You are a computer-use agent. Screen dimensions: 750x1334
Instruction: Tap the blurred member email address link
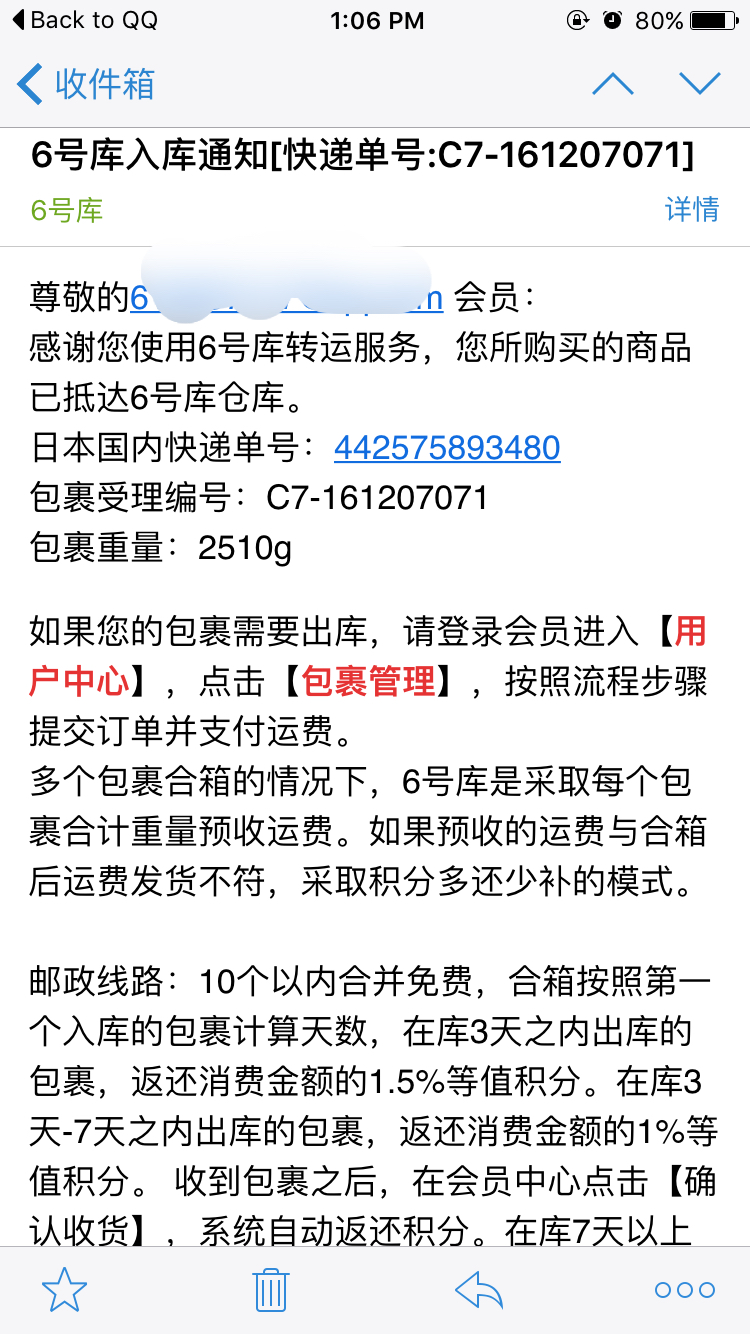pyautogui.click(x=288, y=297)
